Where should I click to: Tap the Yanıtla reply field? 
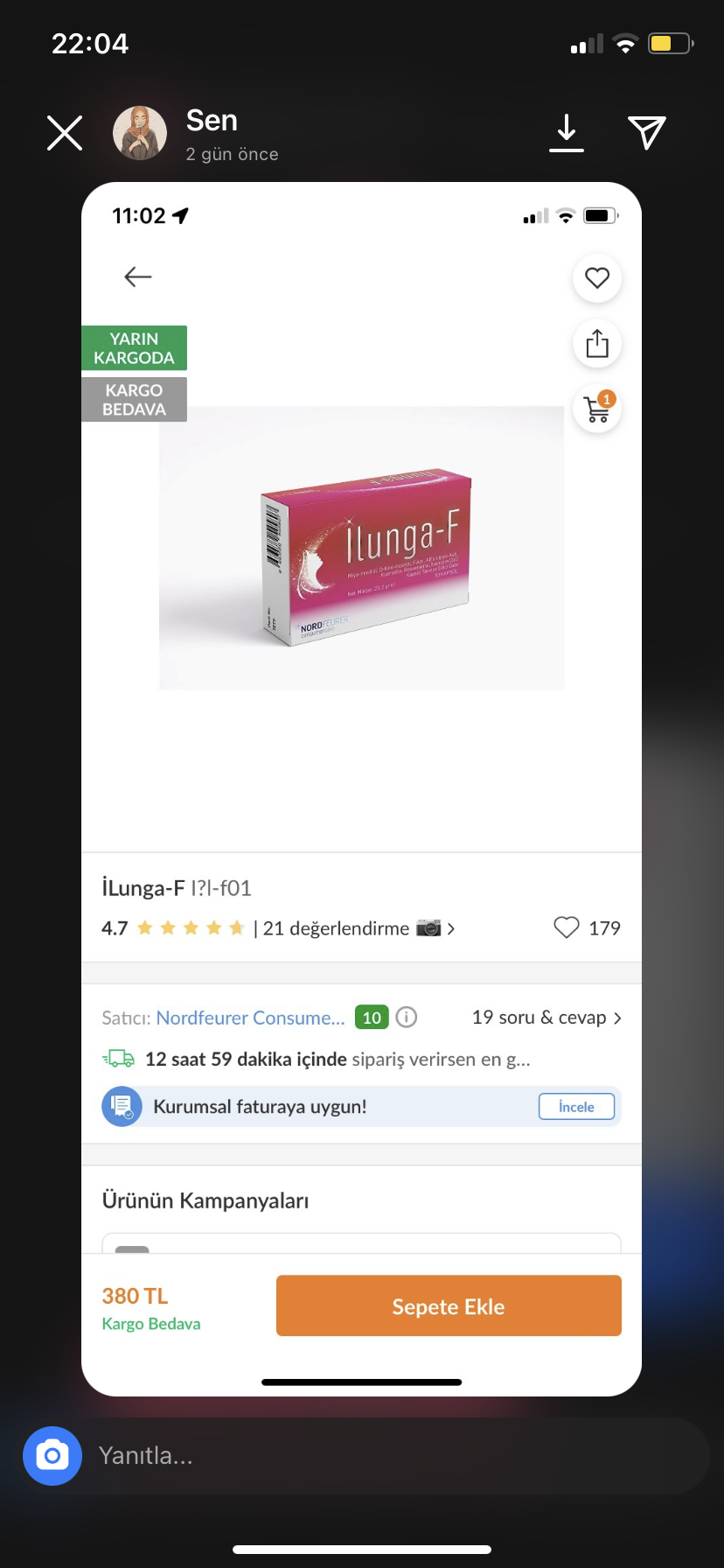(x=393, y=1456)
